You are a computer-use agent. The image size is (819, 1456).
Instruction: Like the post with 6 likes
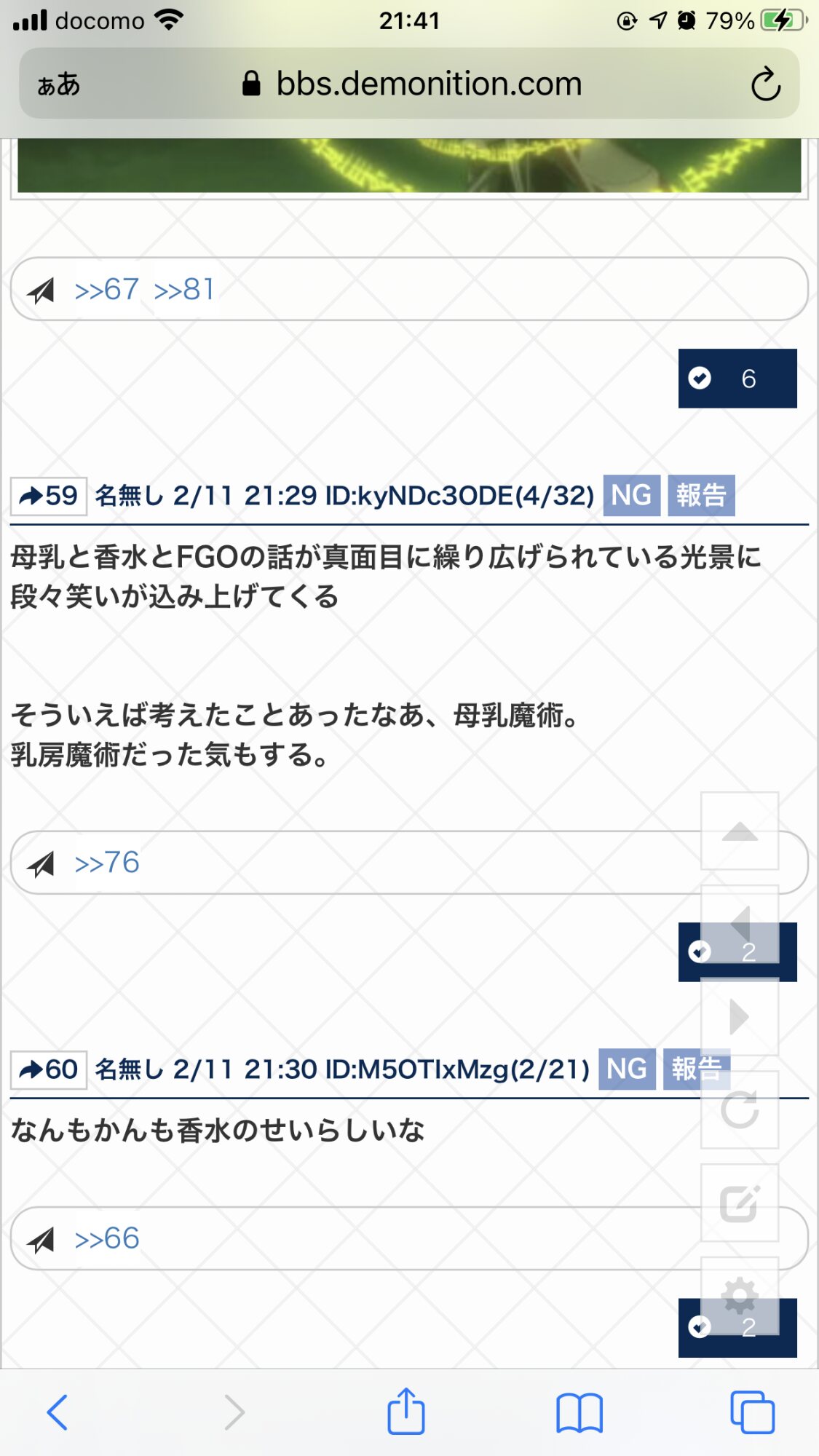pos(737,379)
